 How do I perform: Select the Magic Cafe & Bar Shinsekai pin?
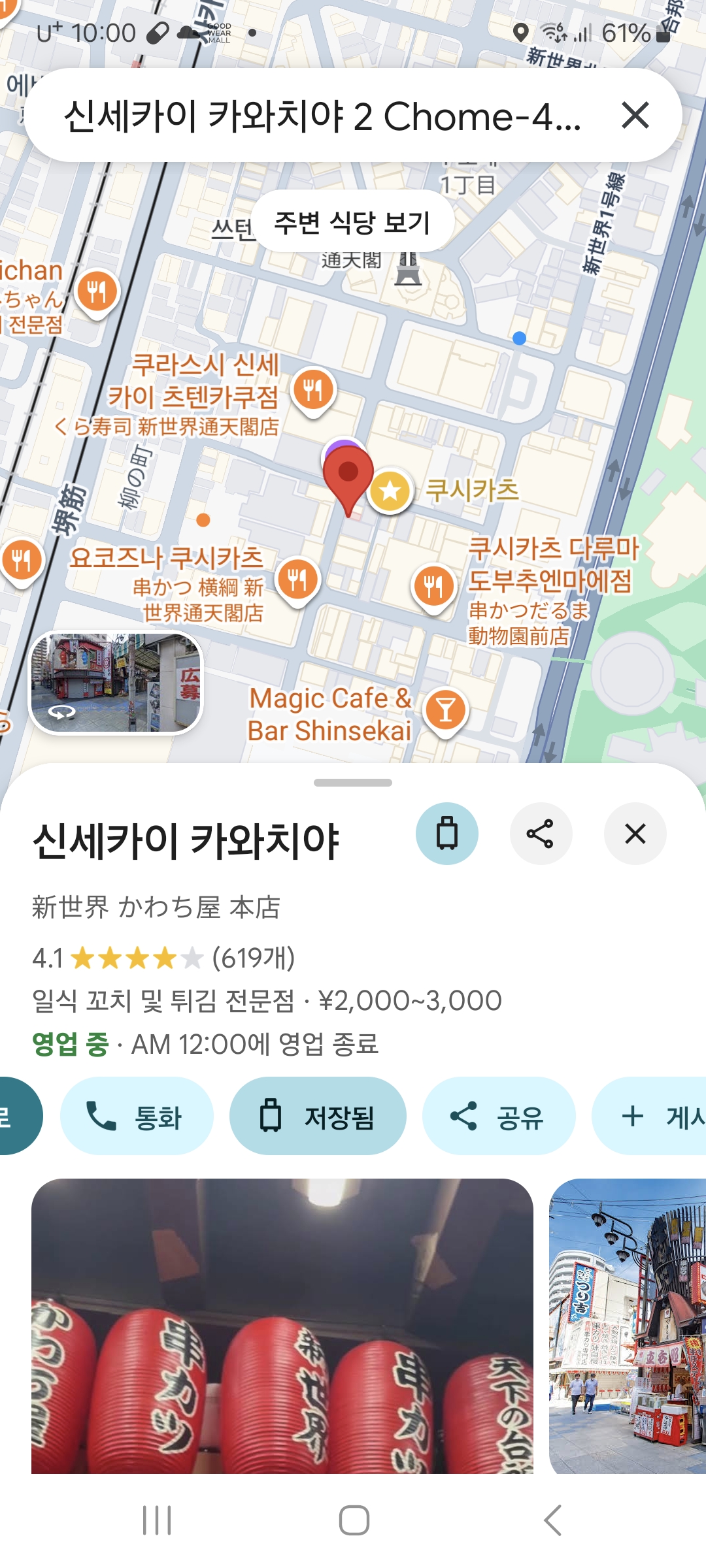tap(446, 710)
